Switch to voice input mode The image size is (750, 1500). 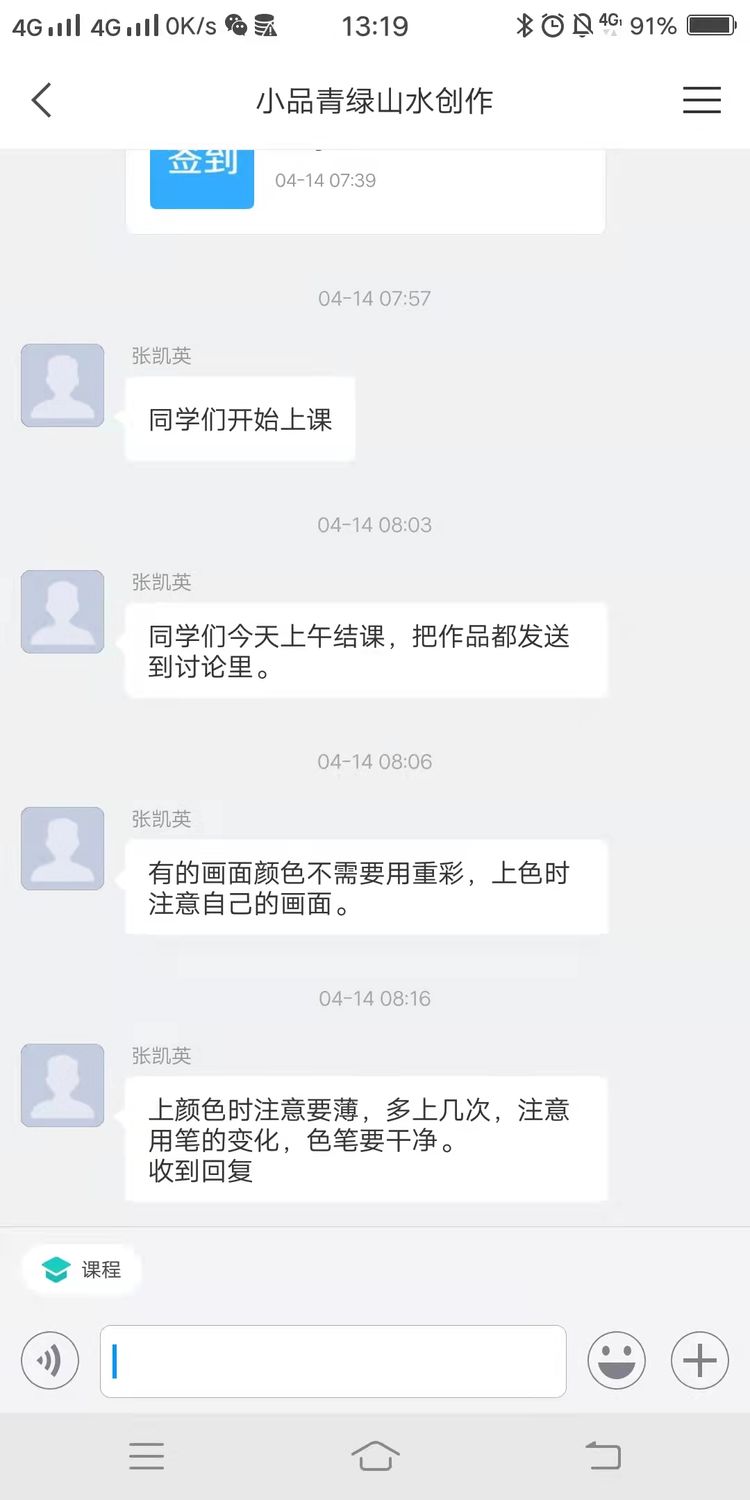point(50,1360)
